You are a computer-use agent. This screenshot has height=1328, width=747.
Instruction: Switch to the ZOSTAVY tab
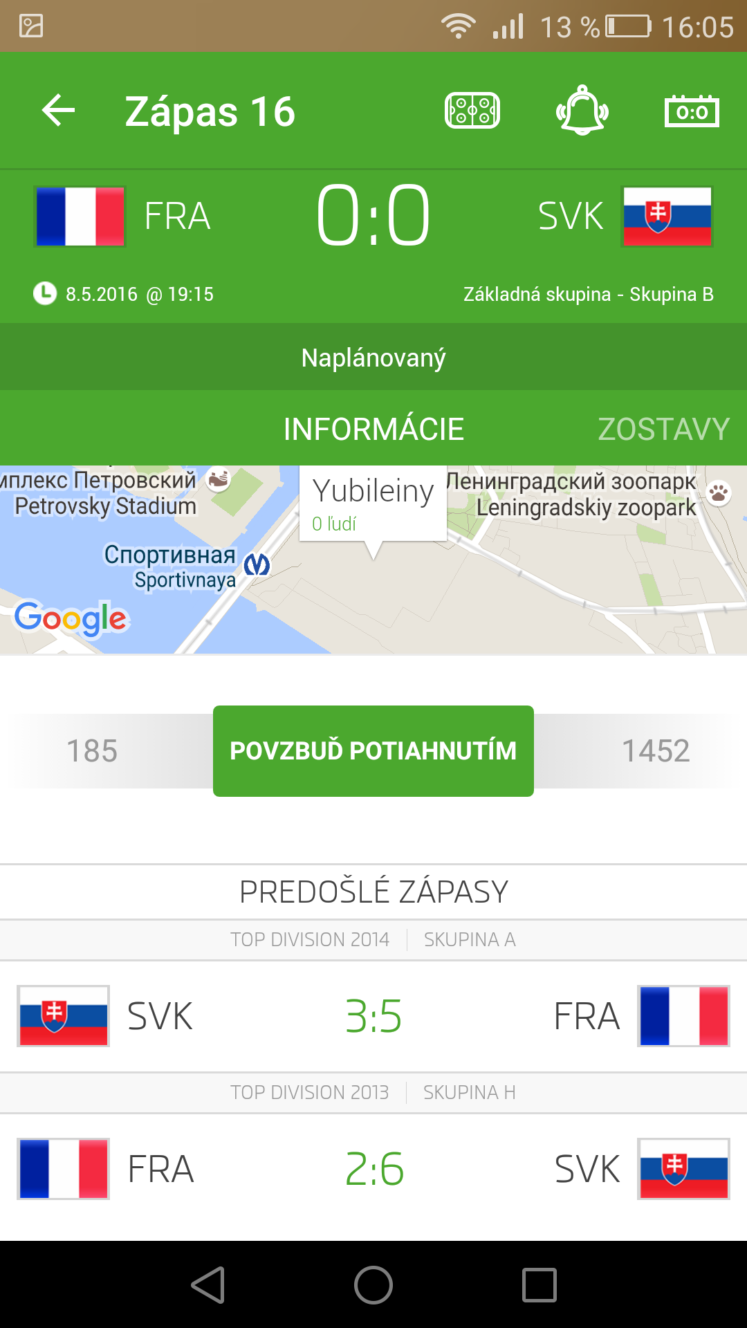[663, 429]
